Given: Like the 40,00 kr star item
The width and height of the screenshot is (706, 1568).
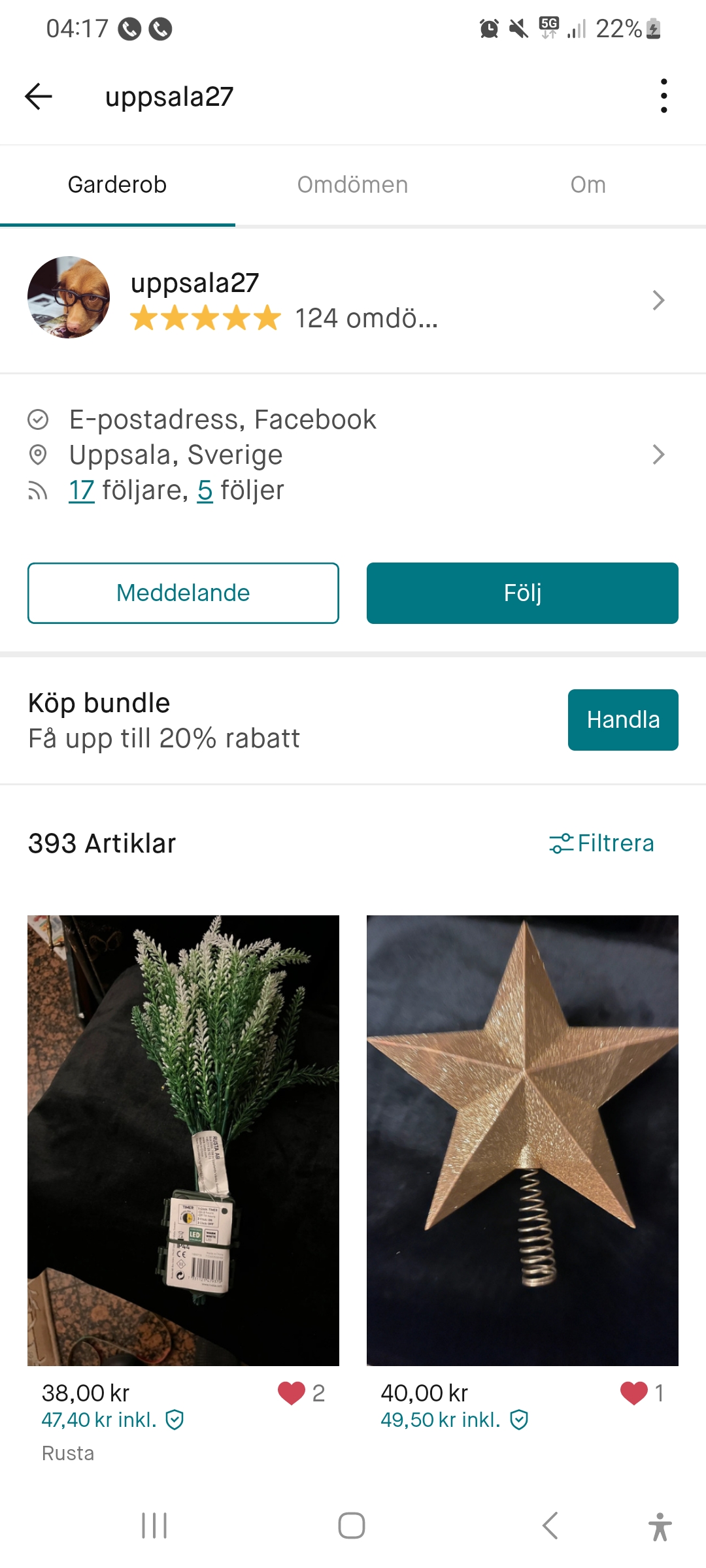Looking at the screenshot, I should 633,1393.
